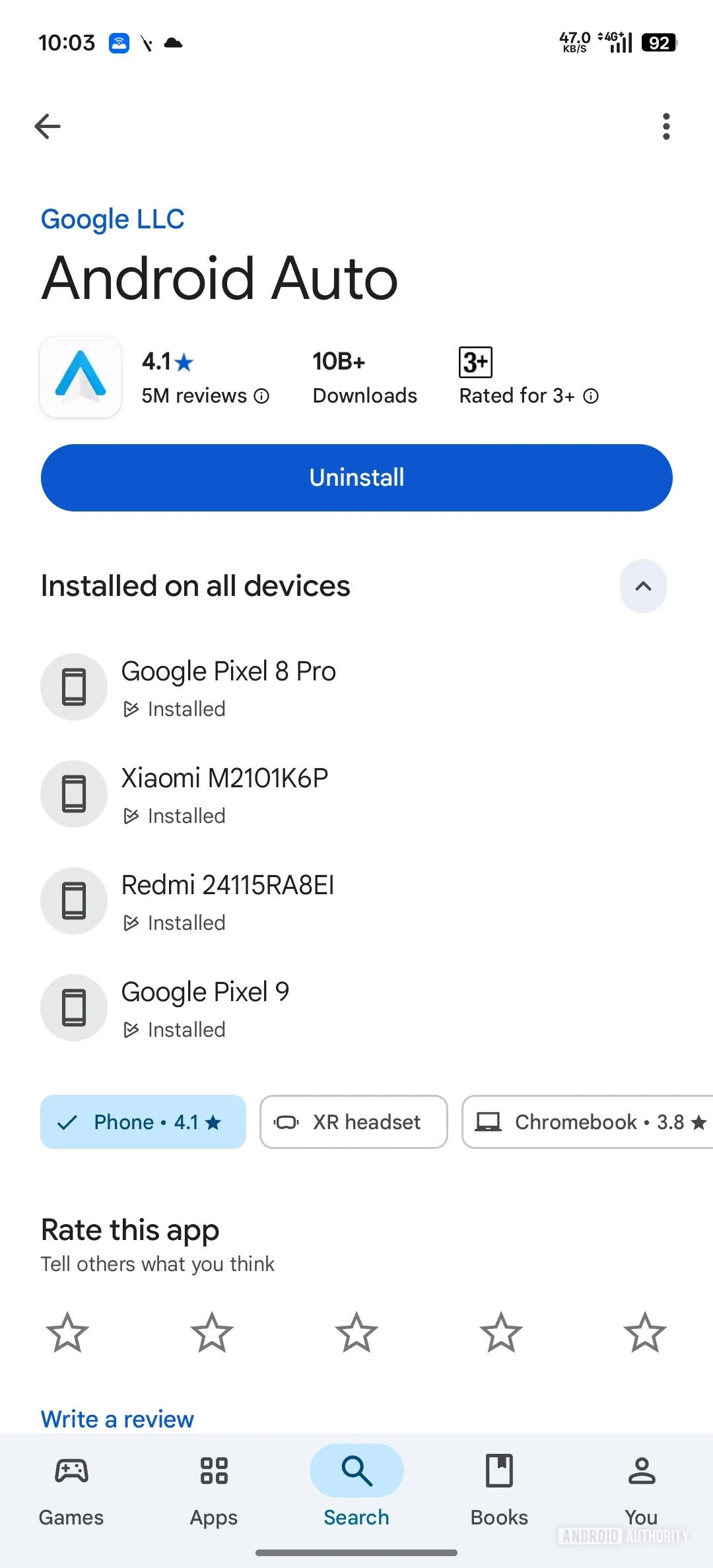This screenshot has width=713, height=1568.
Task: Open the Android Auto app icon
Action: tap(80, 377)
